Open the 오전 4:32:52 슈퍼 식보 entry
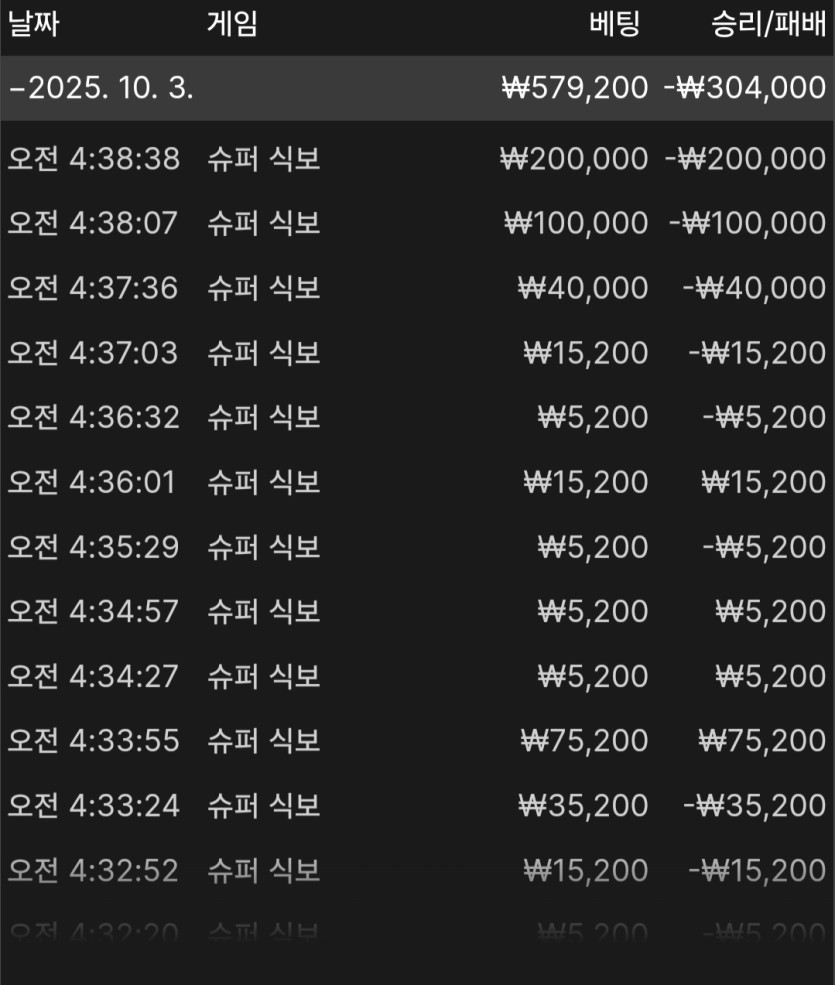835x985 pixels. pyautogui.click(x=417, y=870)
